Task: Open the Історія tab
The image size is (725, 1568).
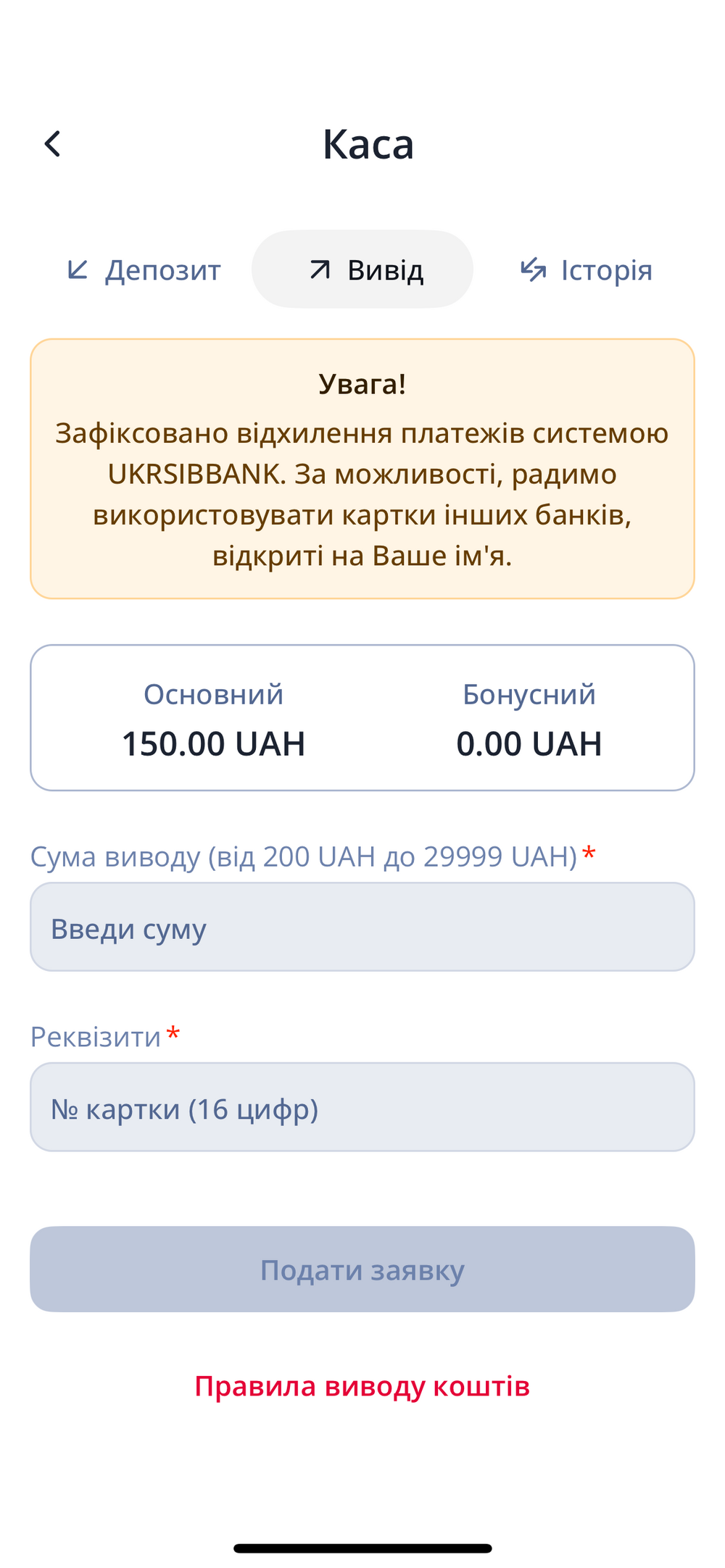Action: click(586, 270)
